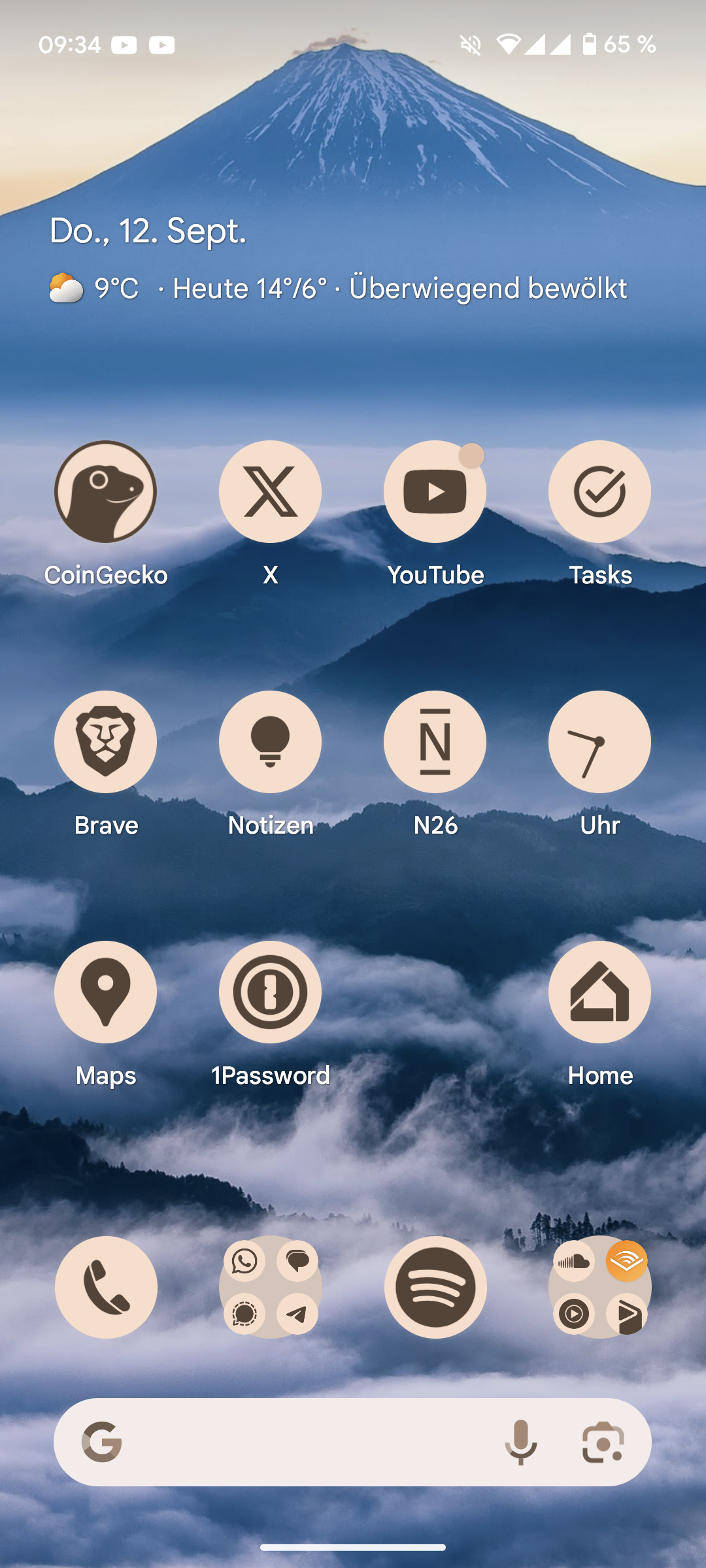Screen dimensions: 706x1568
Task: Open the Tasks app
Action: pyautogui.click(x=599, y=492)
